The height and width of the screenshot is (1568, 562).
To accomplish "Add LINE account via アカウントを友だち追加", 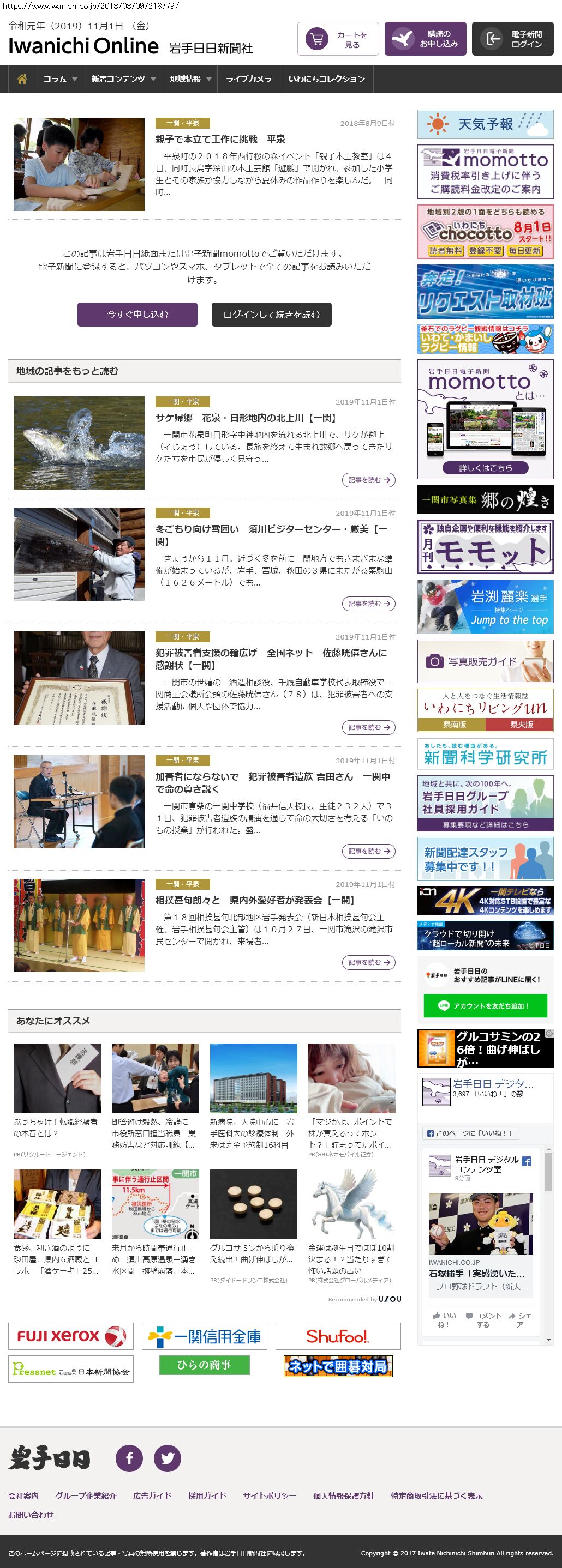I will pos(485,1006).
